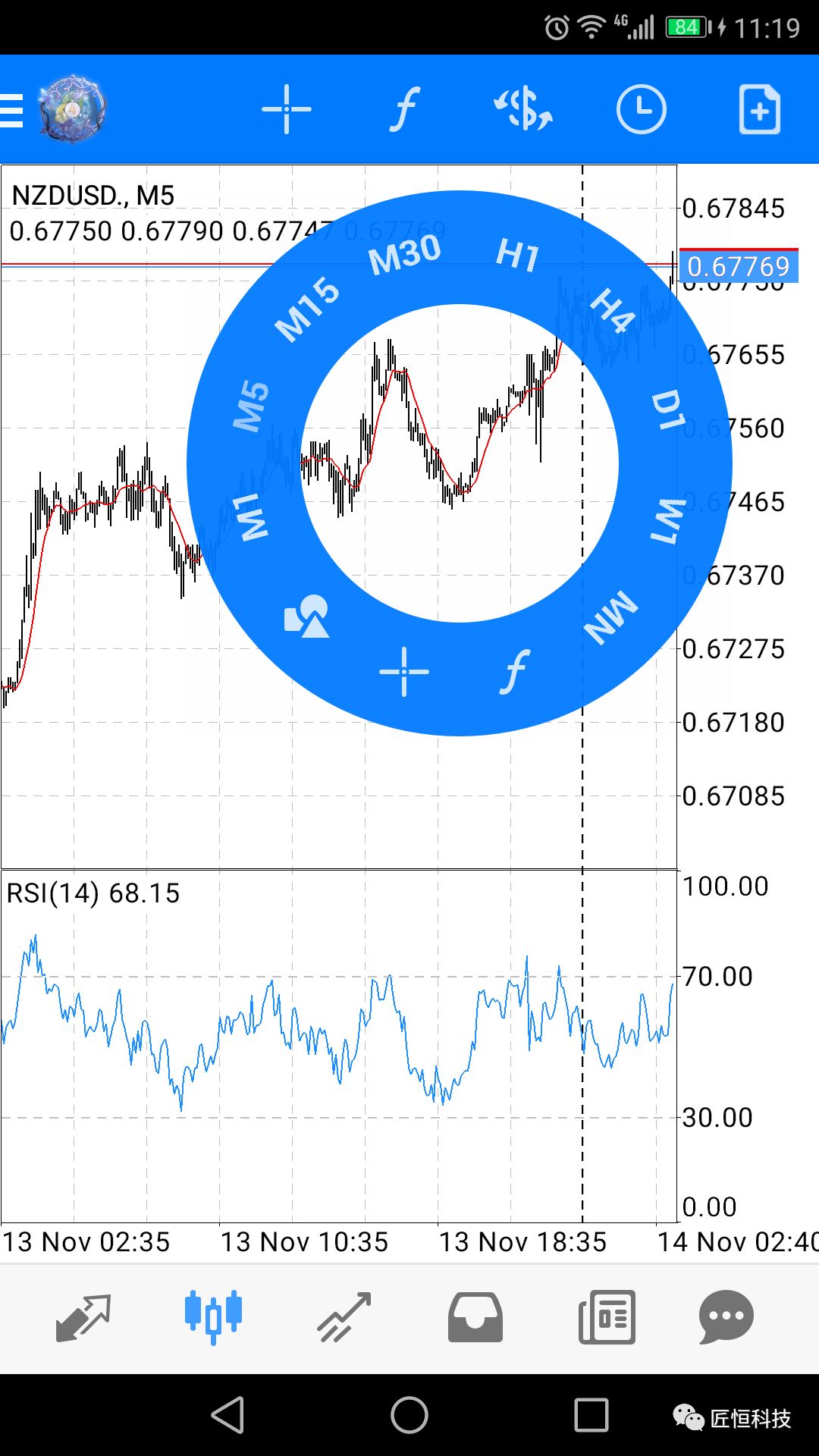Open the timeframe clock icon
The image size is (819, 1456).
coord(641,110)
